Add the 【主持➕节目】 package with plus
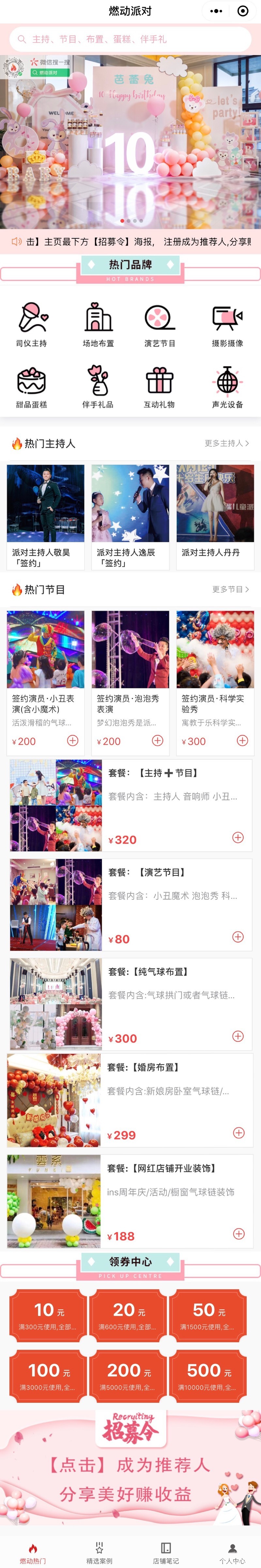Image resolution: width=261 pixels, height=1568 pixels. pos(238,838)
